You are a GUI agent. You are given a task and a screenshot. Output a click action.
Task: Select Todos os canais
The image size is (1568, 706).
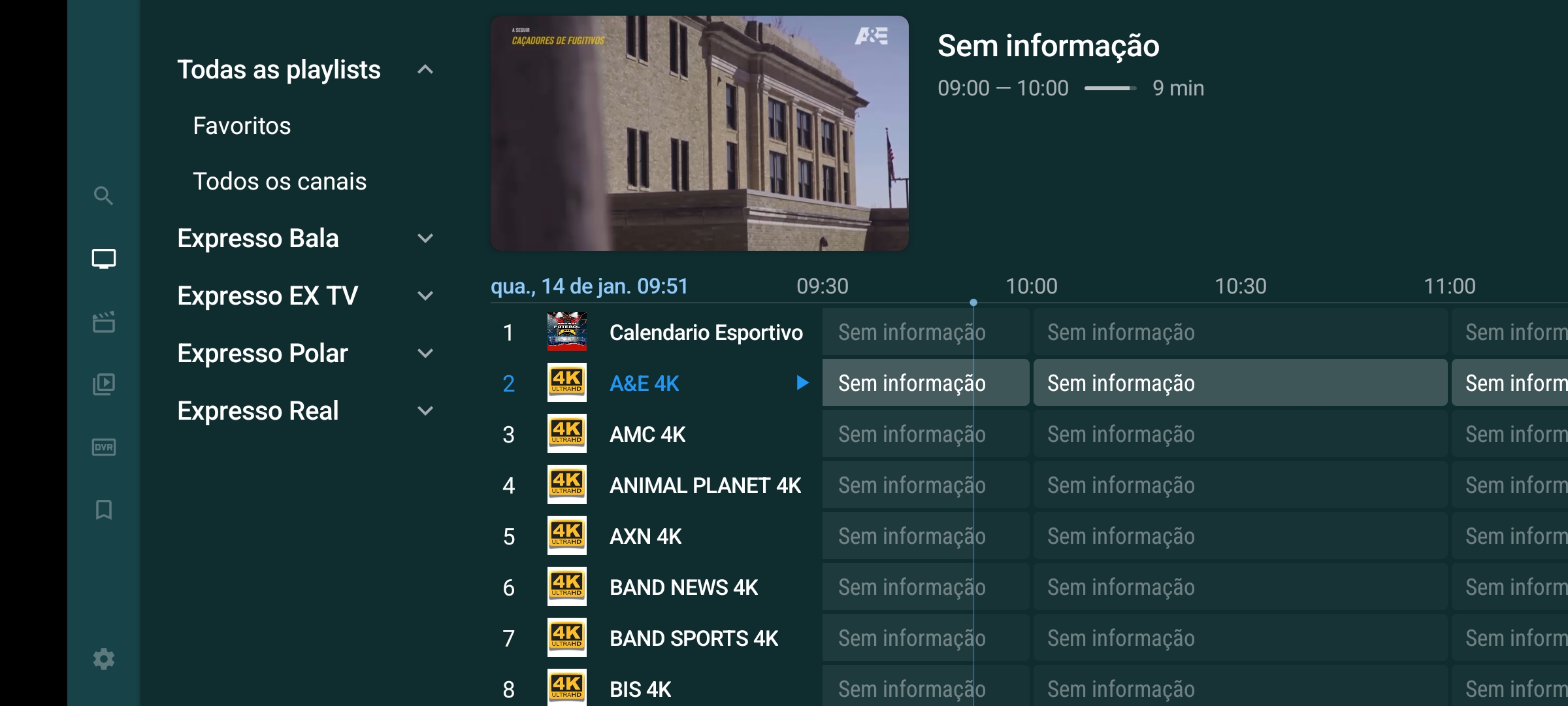point(280,182)
